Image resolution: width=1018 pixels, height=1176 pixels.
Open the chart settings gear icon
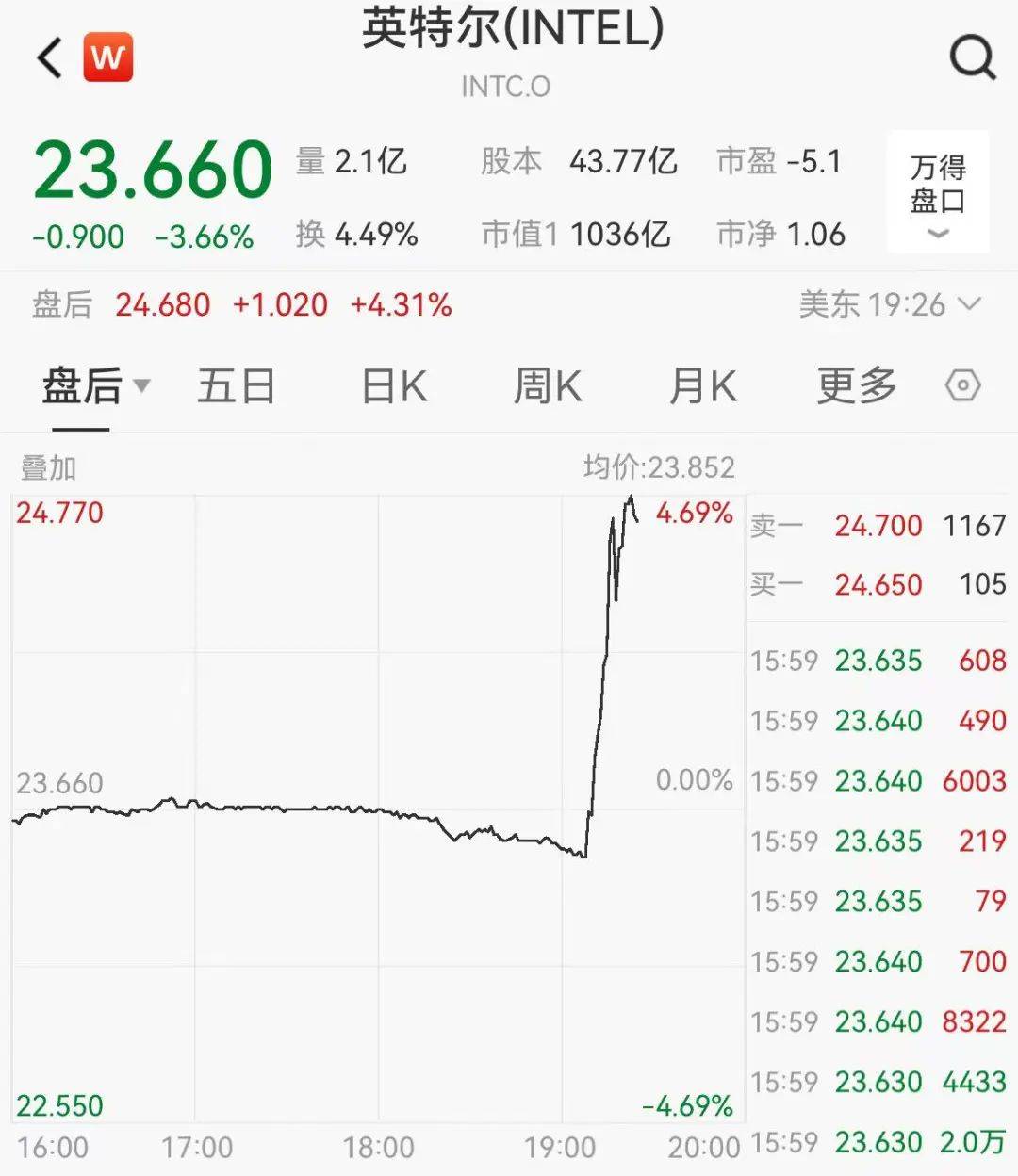[x=962, y=385]
